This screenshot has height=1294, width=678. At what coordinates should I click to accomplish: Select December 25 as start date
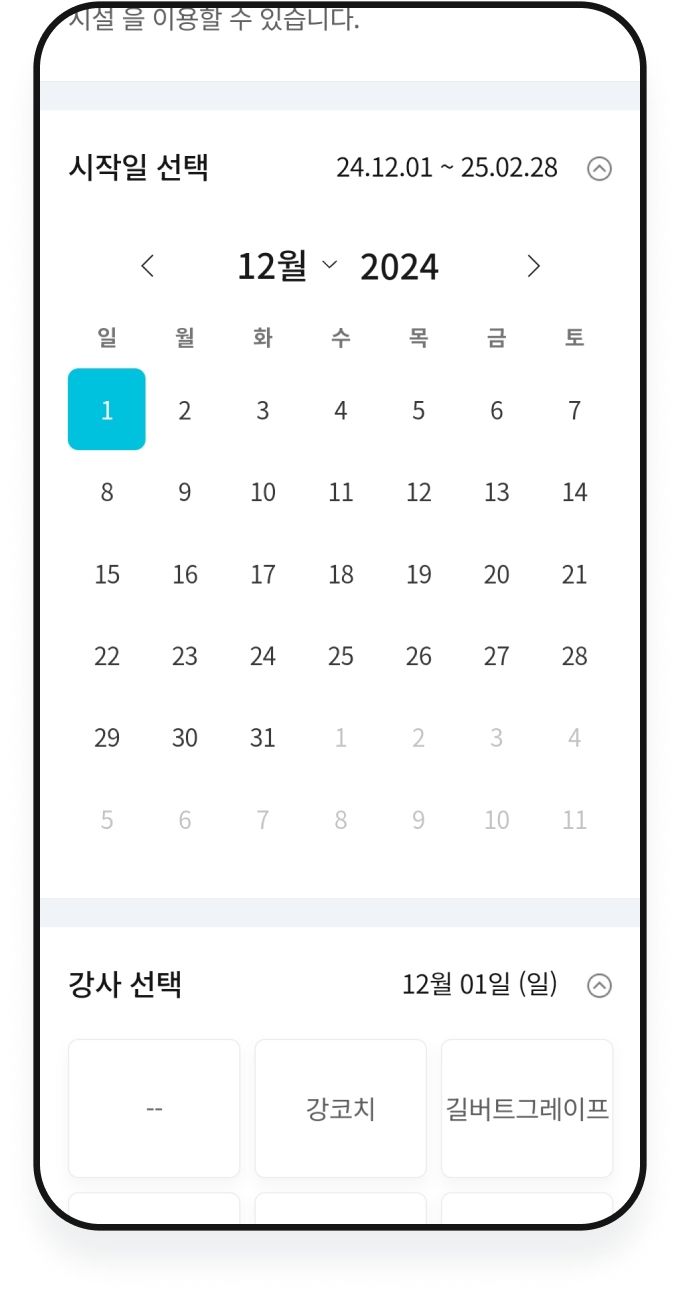pos(341,656)
